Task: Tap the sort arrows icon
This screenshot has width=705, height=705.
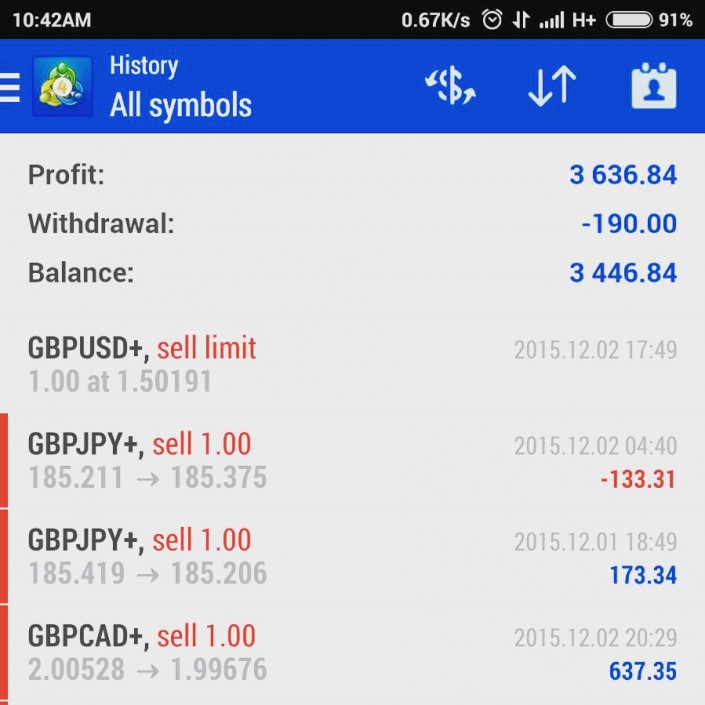Action: [x=551, y=87]
